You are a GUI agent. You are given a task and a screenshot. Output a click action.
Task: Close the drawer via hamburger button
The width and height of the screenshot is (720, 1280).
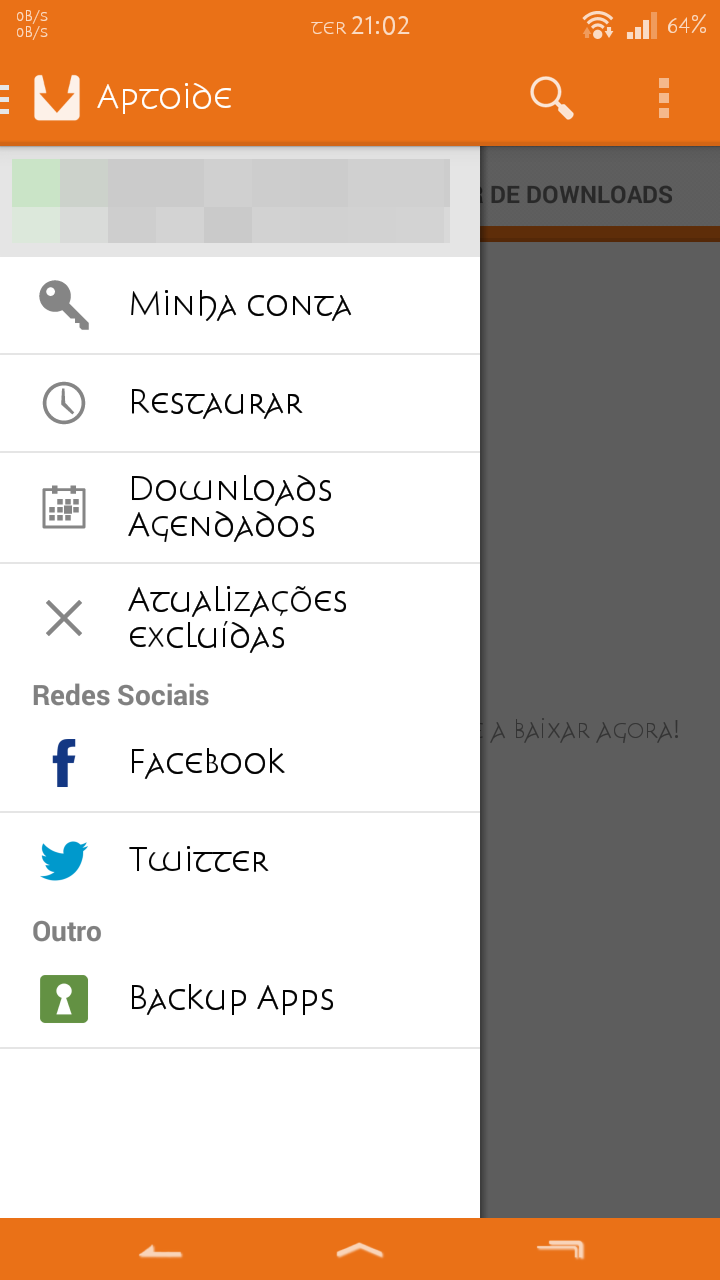tap(6, 98)
